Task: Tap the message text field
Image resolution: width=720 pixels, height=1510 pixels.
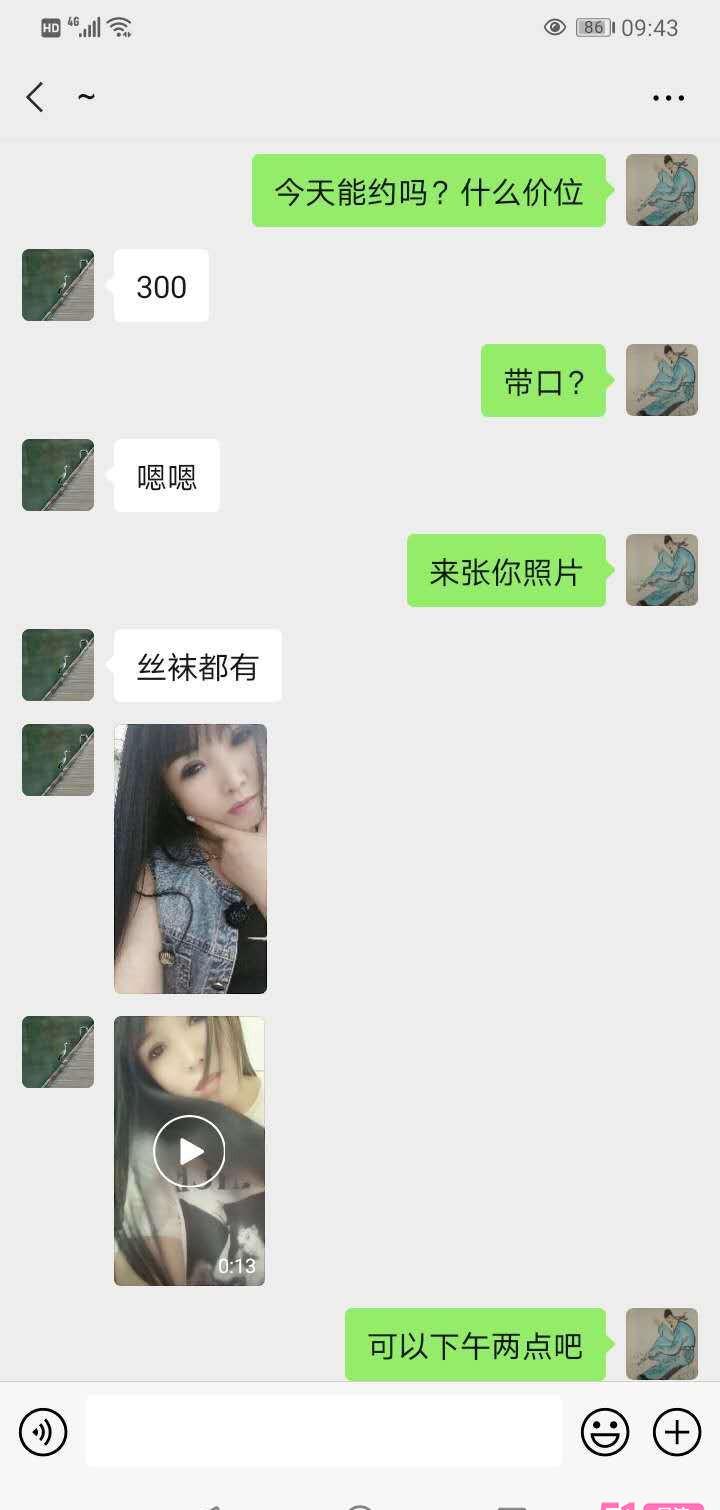Action: (x=323, y=1432)
